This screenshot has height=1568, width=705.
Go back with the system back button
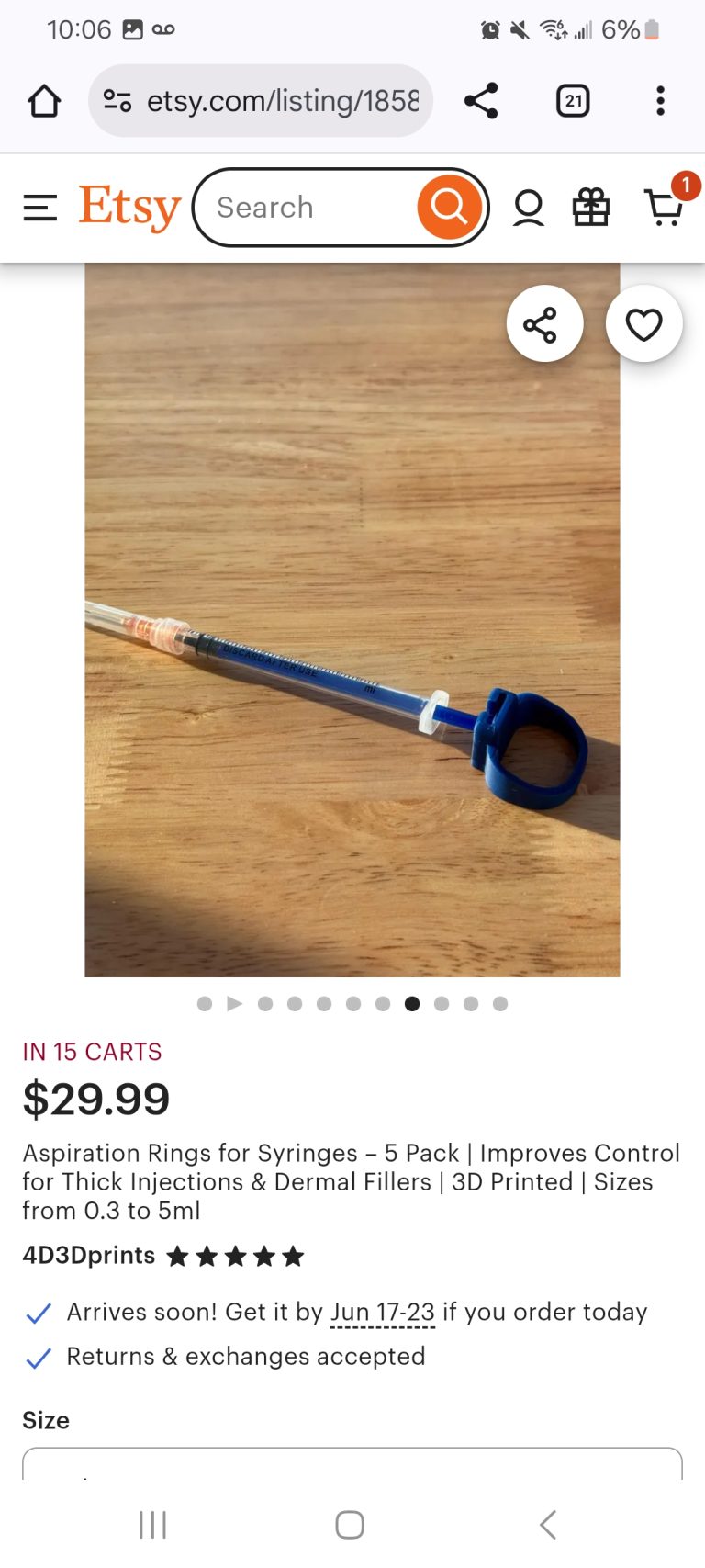[548, 1525]
